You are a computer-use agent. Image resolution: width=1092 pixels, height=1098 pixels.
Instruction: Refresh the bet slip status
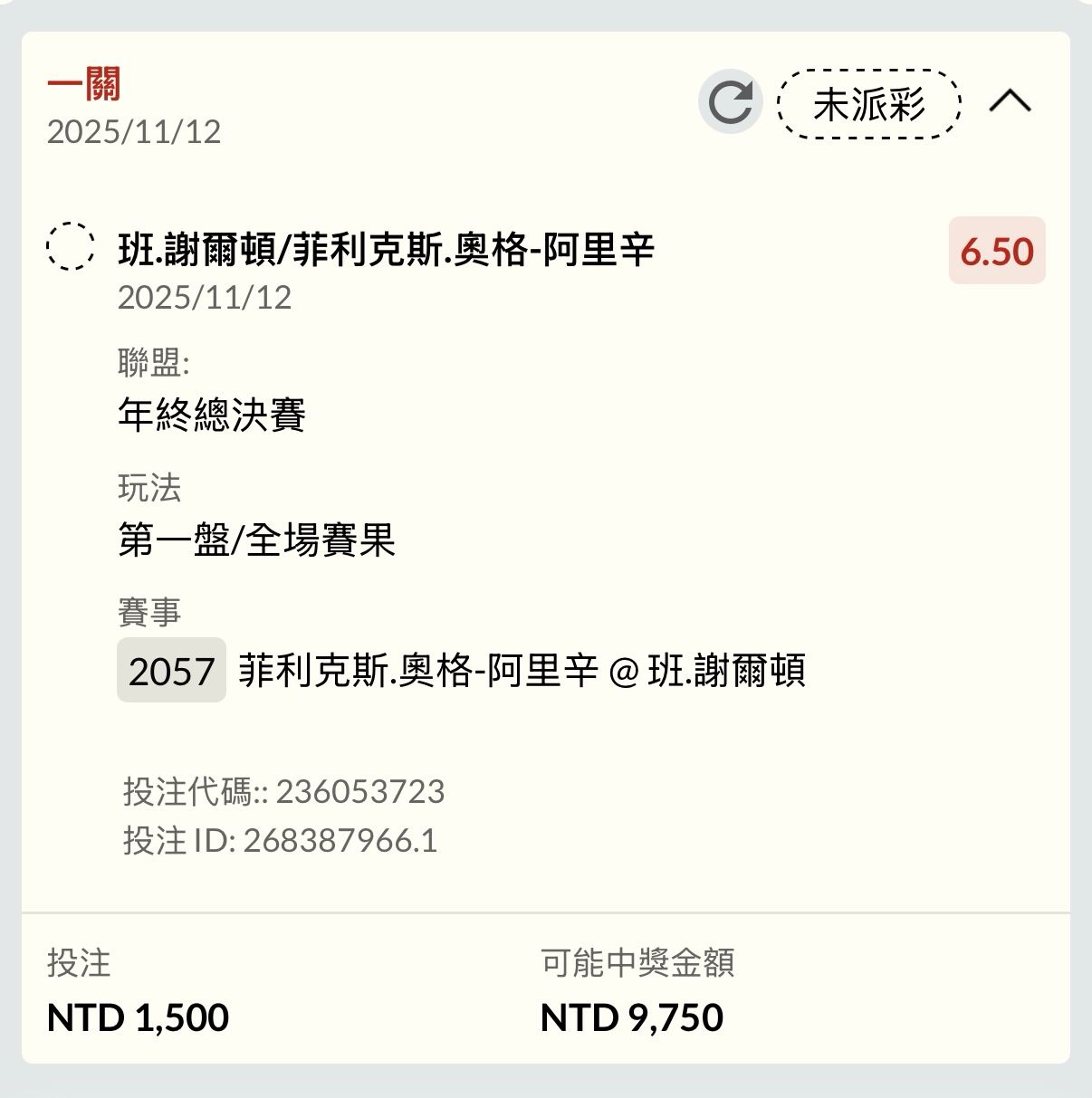coord(730,102)
